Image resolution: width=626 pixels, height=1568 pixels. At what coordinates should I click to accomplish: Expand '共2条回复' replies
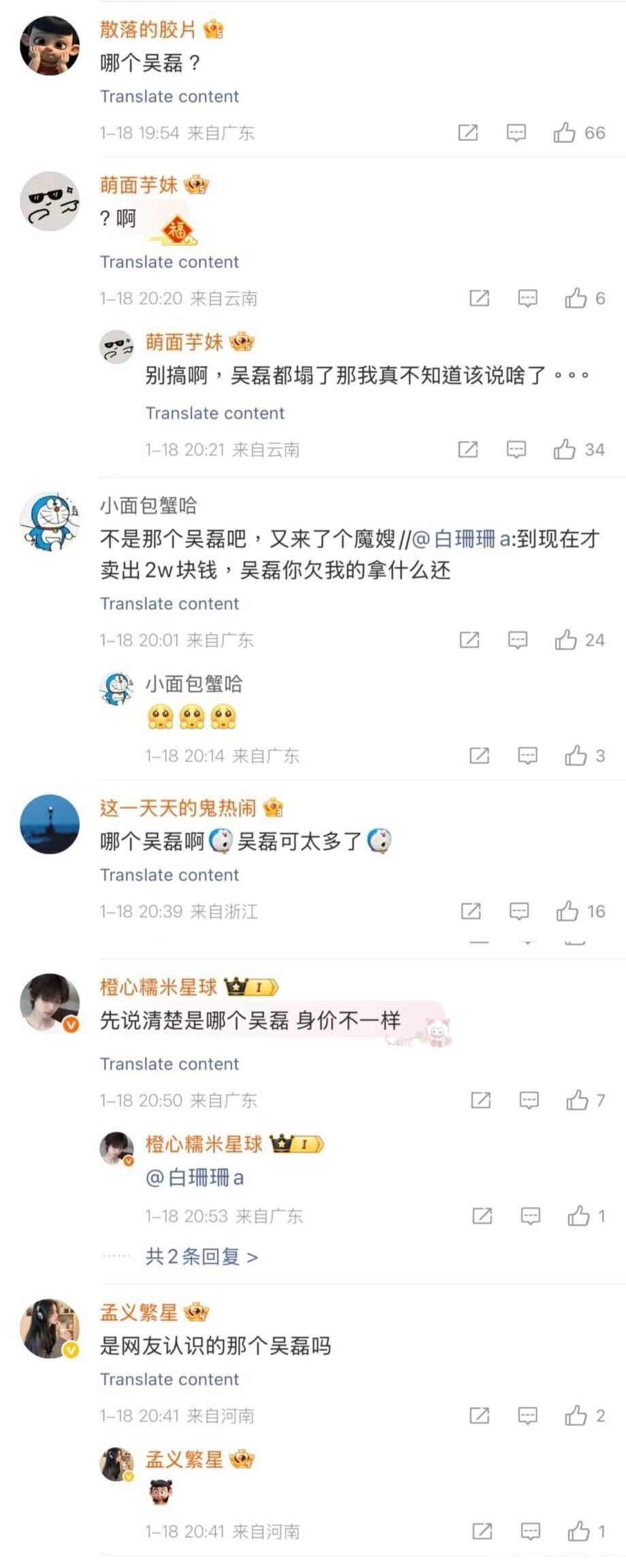(x=201, y=1256)
